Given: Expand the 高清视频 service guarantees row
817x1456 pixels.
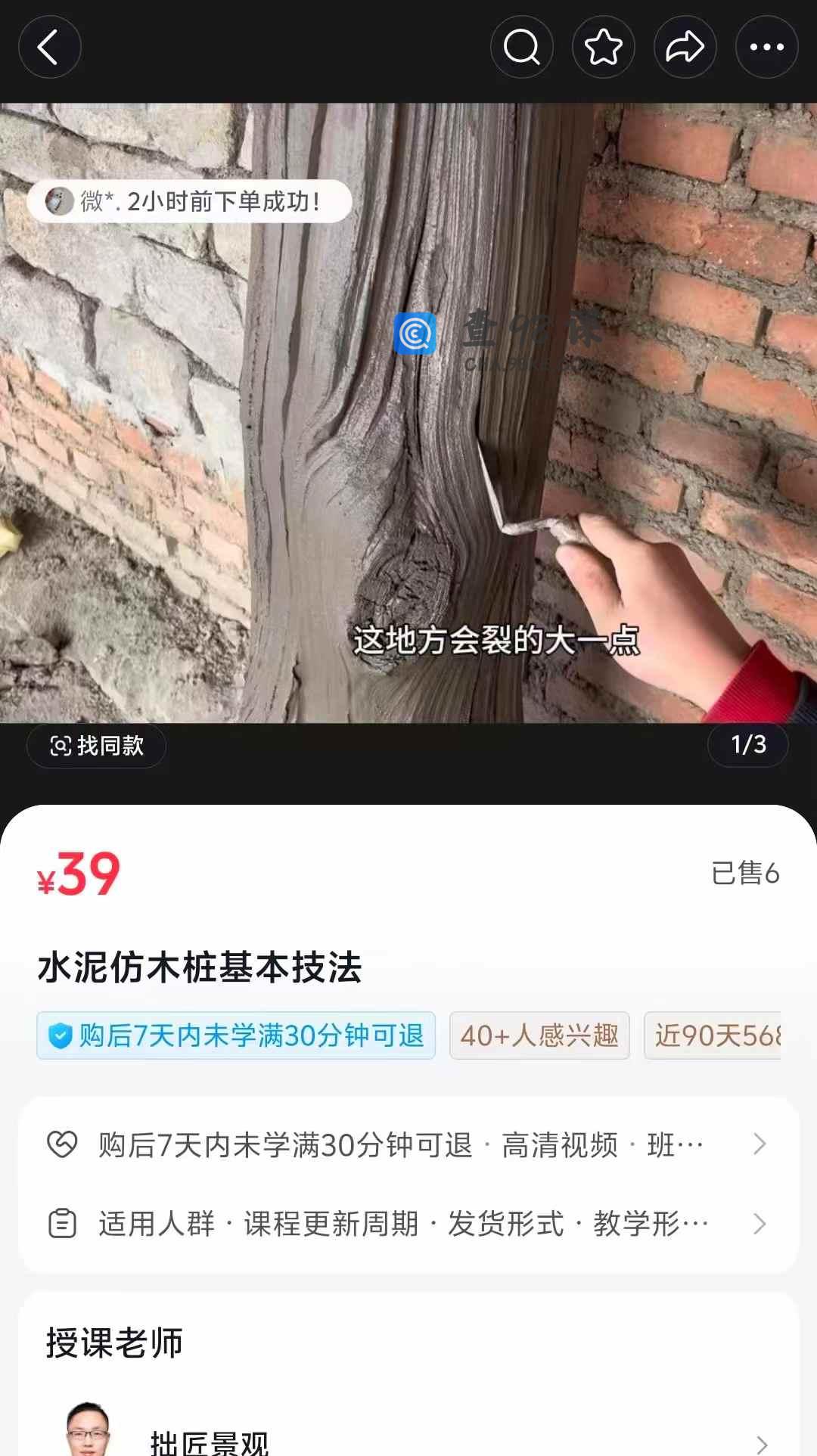Looking at the screenshot, I should pyautogui.click(x=408, y=1144).
